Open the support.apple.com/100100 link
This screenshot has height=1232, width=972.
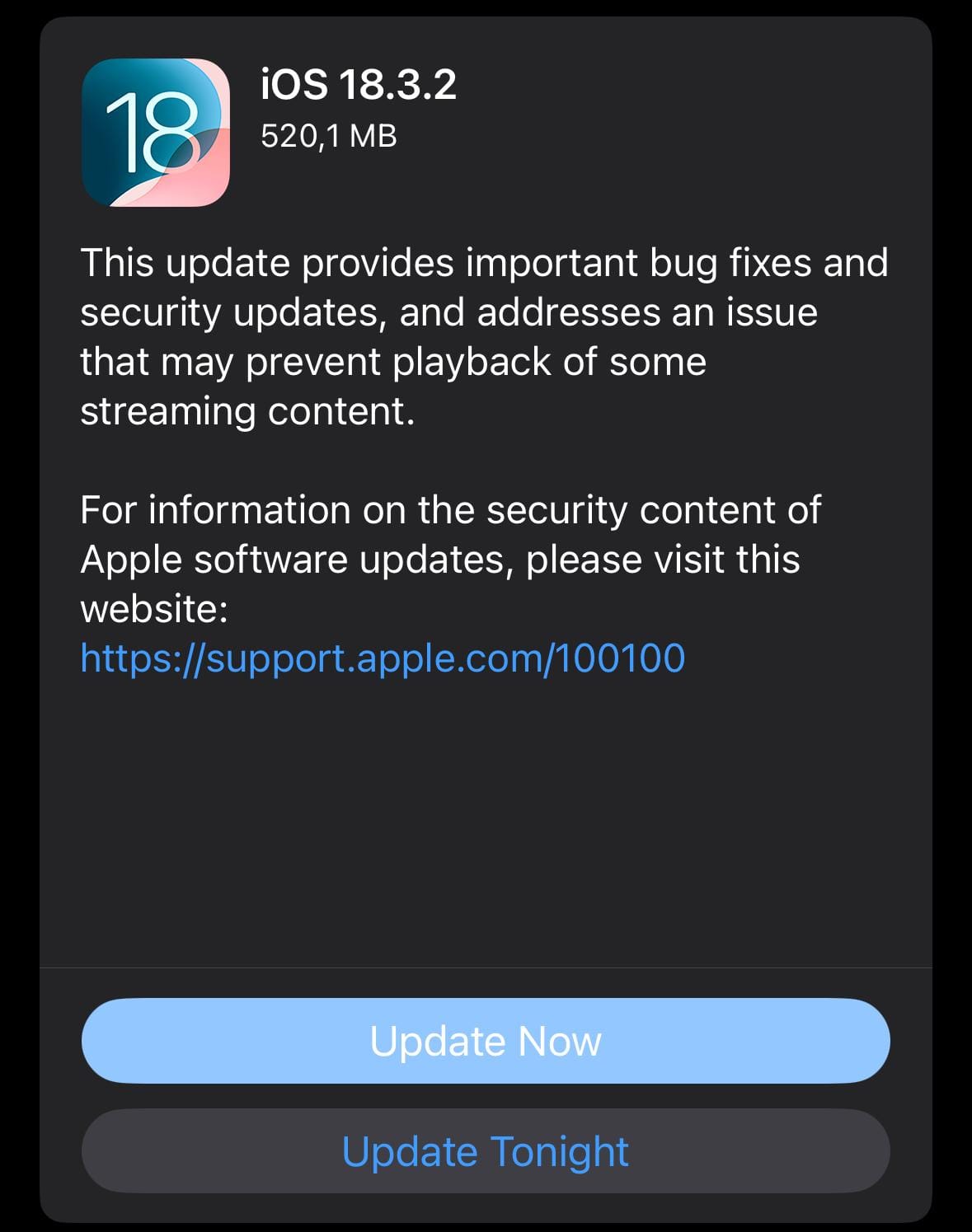383,658
